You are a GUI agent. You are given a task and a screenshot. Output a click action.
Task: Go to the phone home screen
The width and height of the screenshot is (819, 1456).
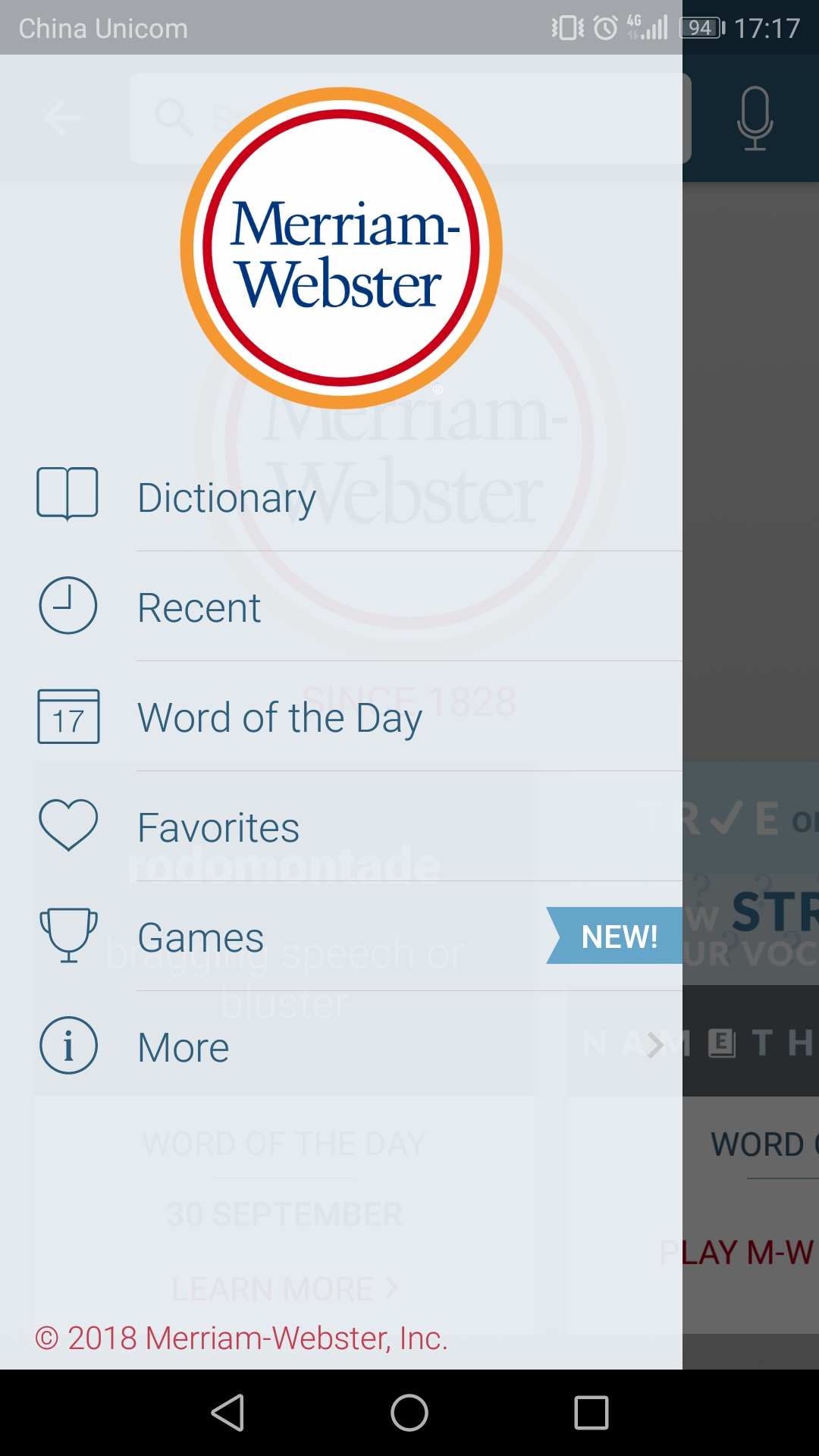click(409, 1413)
